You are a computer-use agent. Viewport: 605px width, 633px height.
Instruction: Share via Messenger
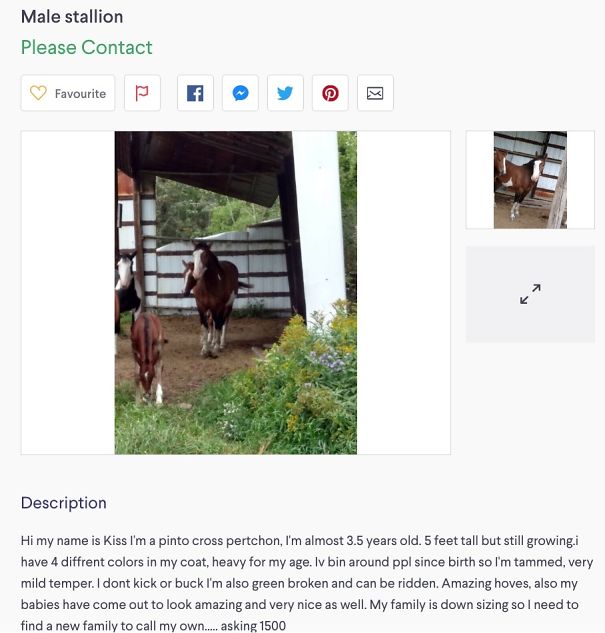tap(241, 93)
